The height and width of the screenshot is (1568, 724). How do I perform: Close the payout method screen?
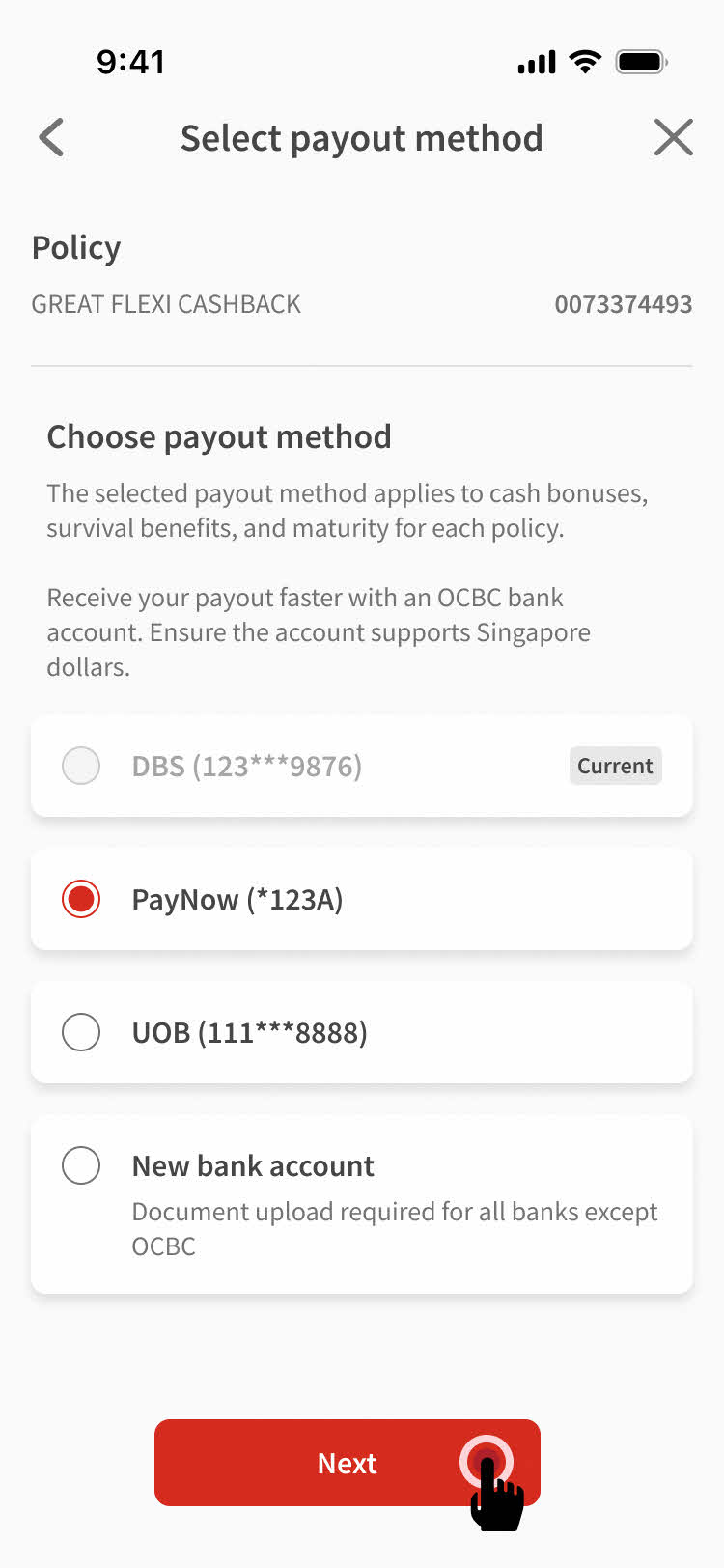673,138
